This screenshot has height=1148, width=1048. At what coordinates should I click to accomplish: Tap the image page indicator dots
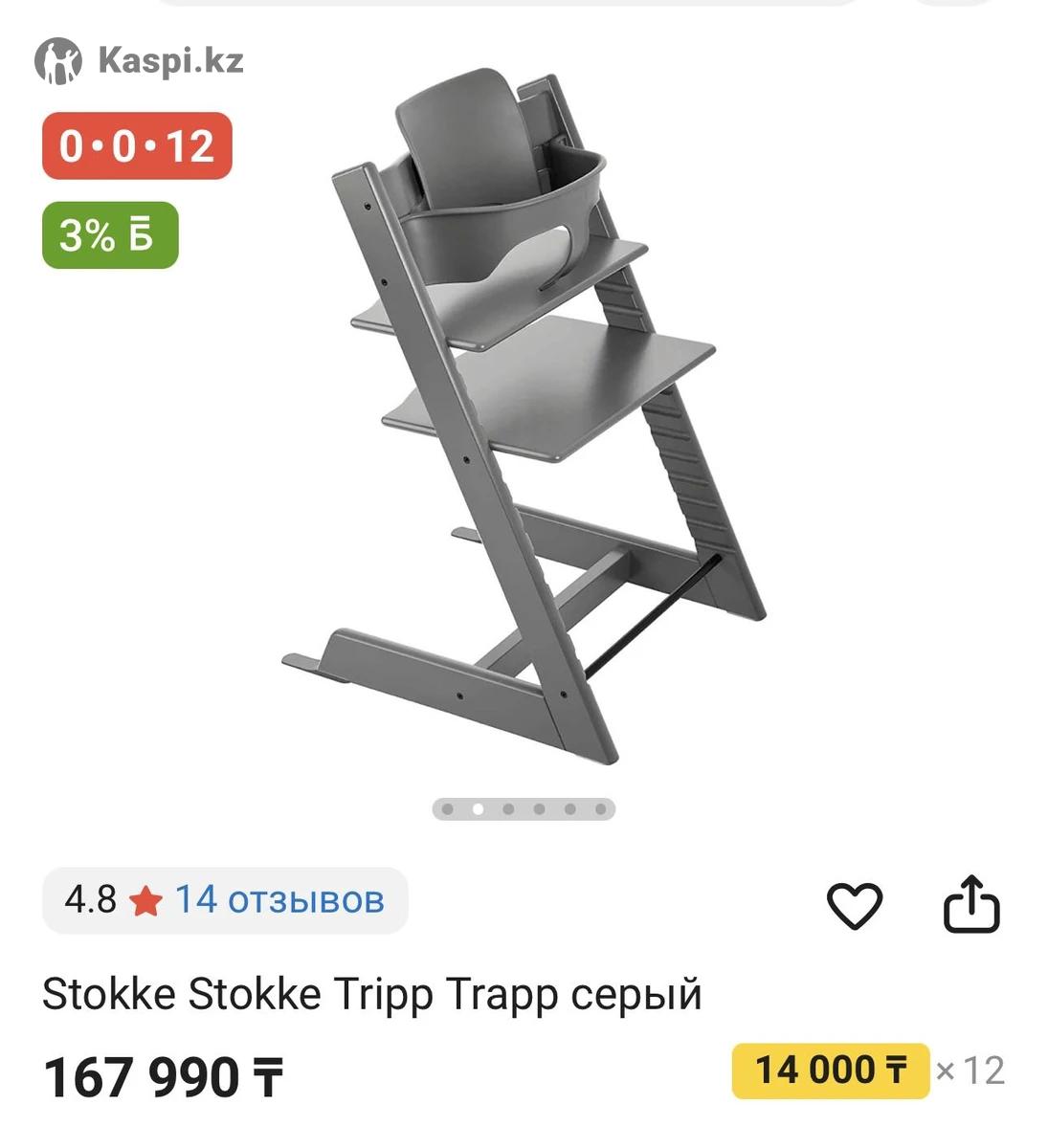click(524, 809)
